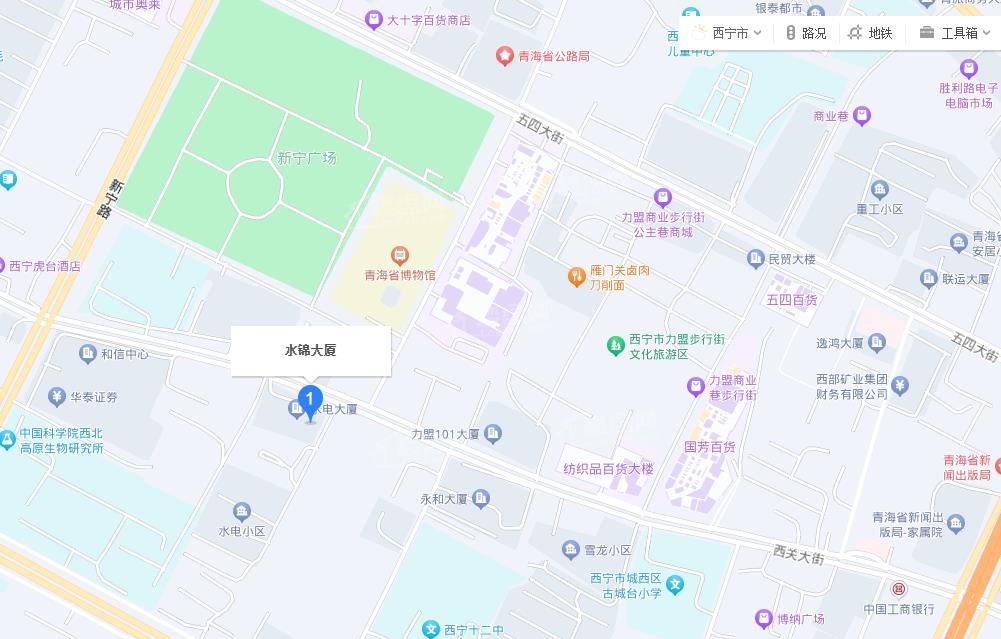Show the 地铁 subway map

869,33
